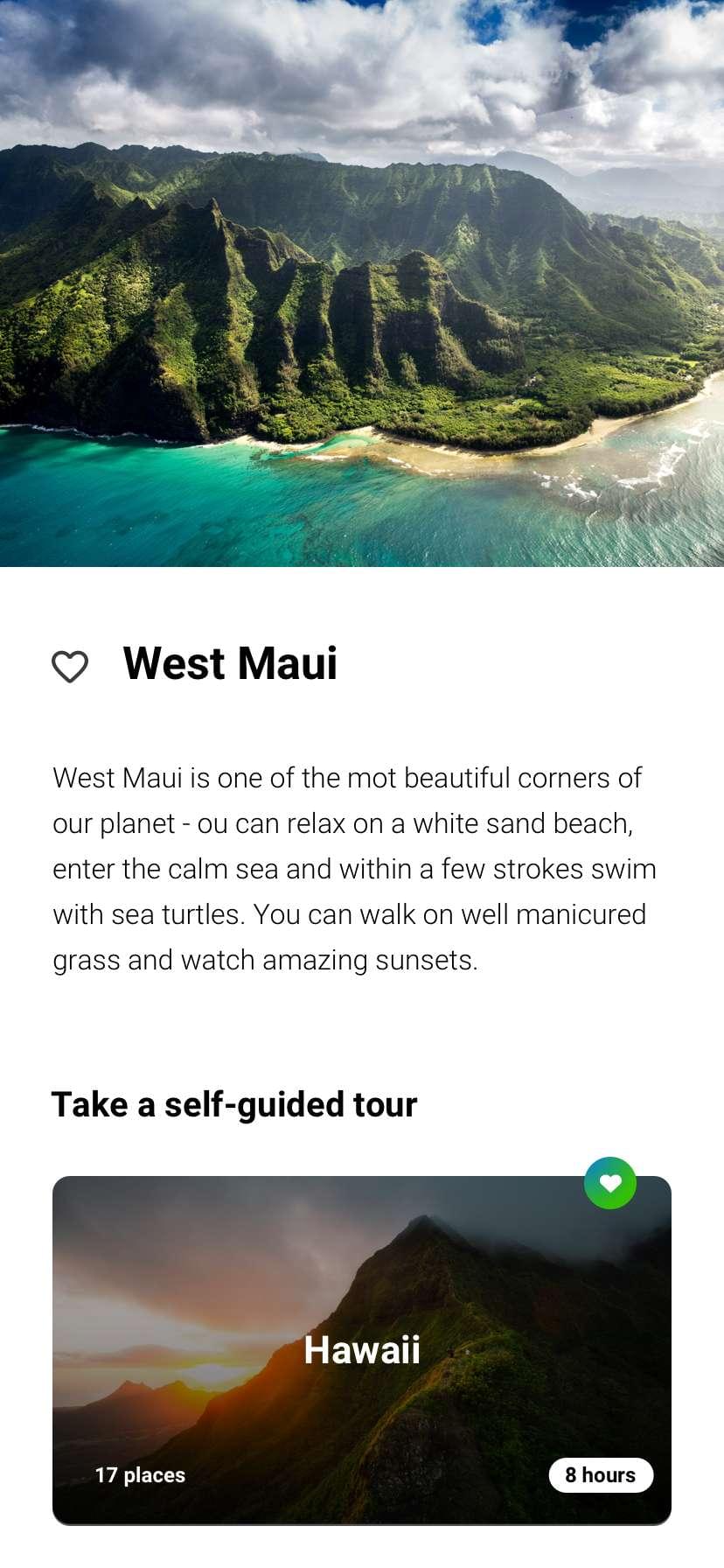Image resolution: width=724 pixels, height=1568 pixels.
Task: Favorite West Maui with the heart icon
Action: click(x=70, y=667)
